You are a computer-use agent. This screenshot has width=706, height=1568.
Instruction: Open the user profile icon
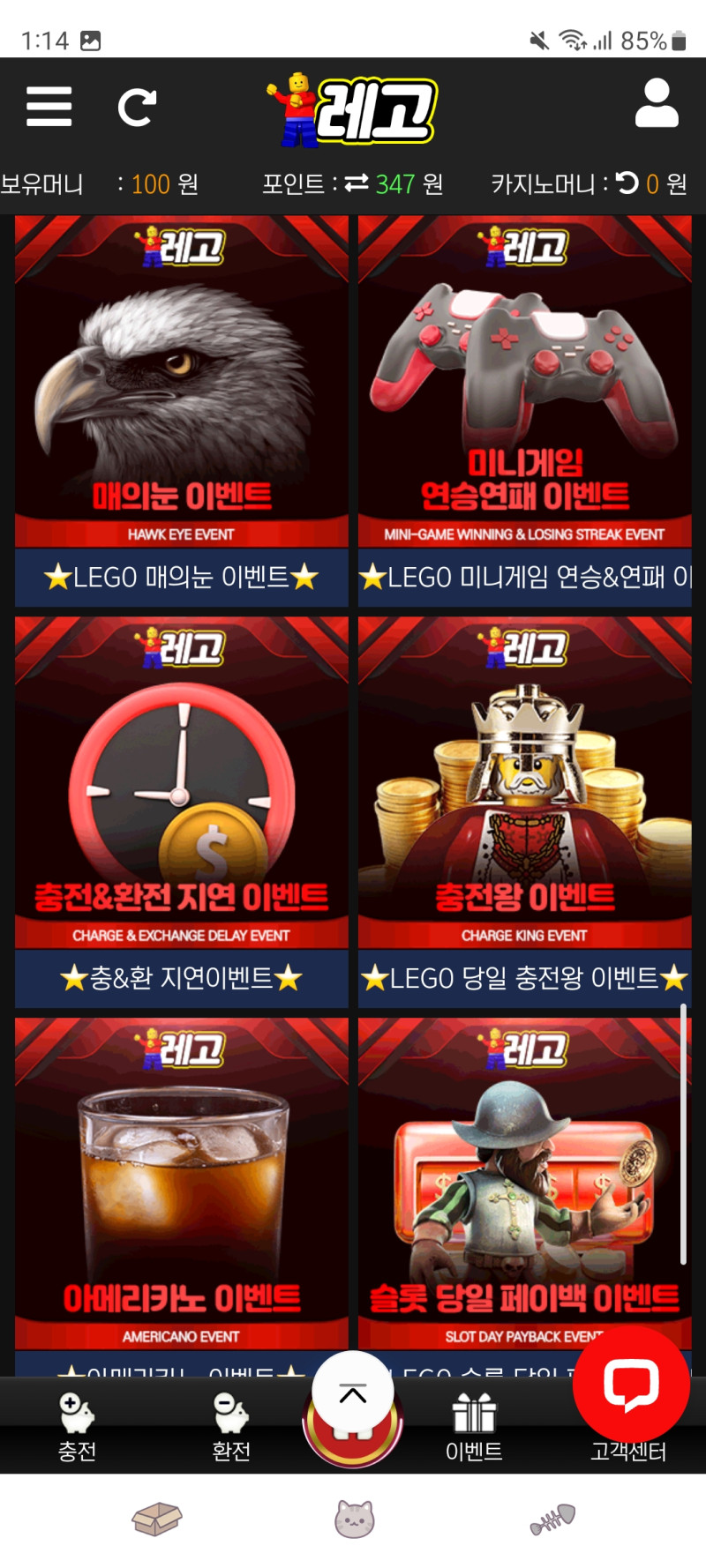pos(657,104)
